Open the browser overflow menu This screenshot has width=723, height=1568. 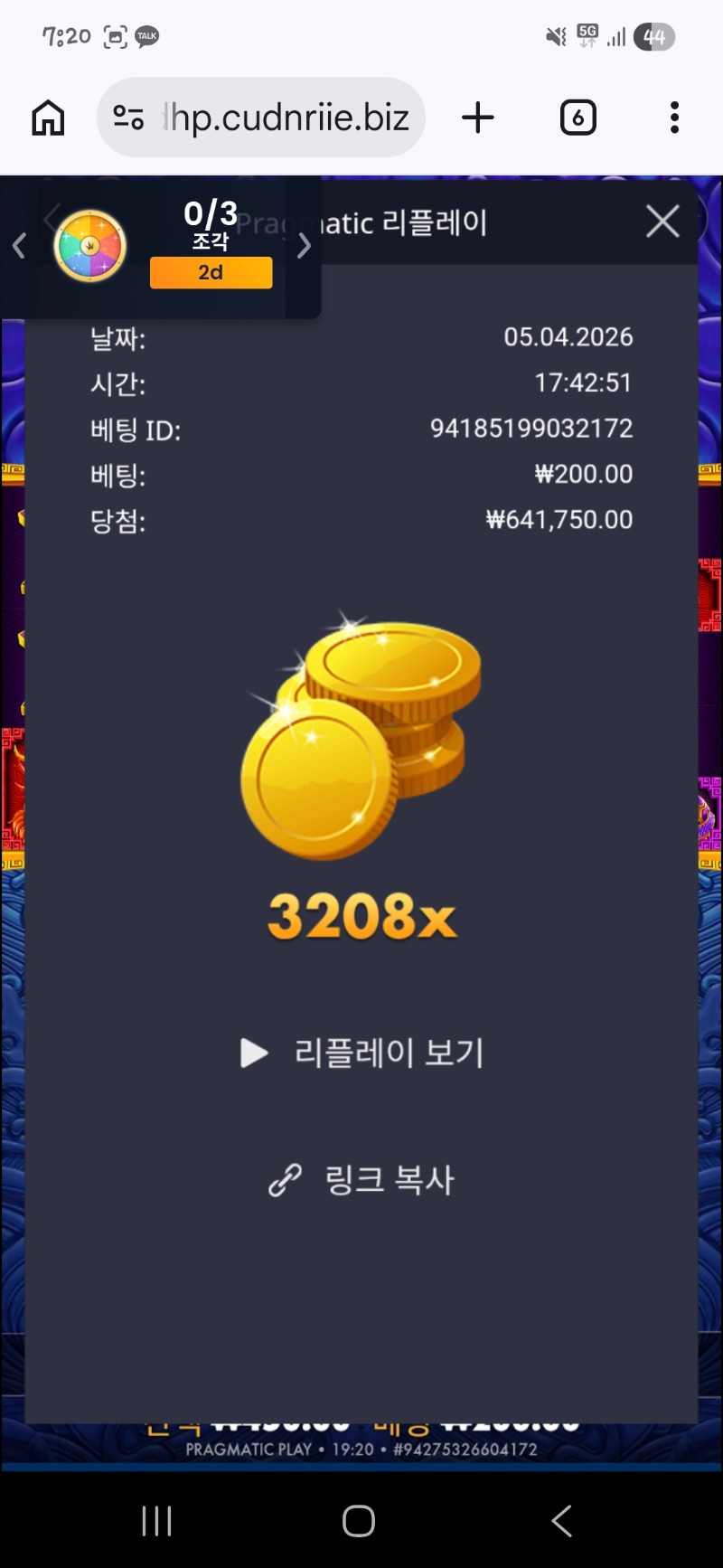coord(674,118)
